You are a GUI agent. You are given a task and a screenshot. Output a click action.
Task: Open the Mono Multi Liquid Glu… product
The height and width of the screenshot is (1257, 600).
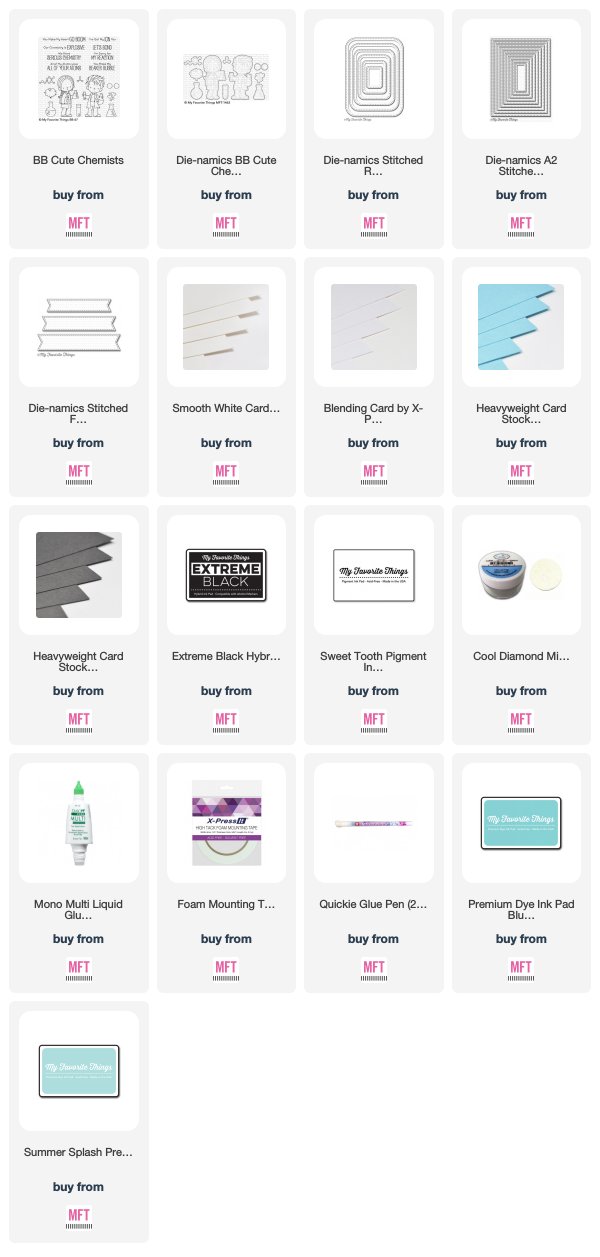[78, 822]
